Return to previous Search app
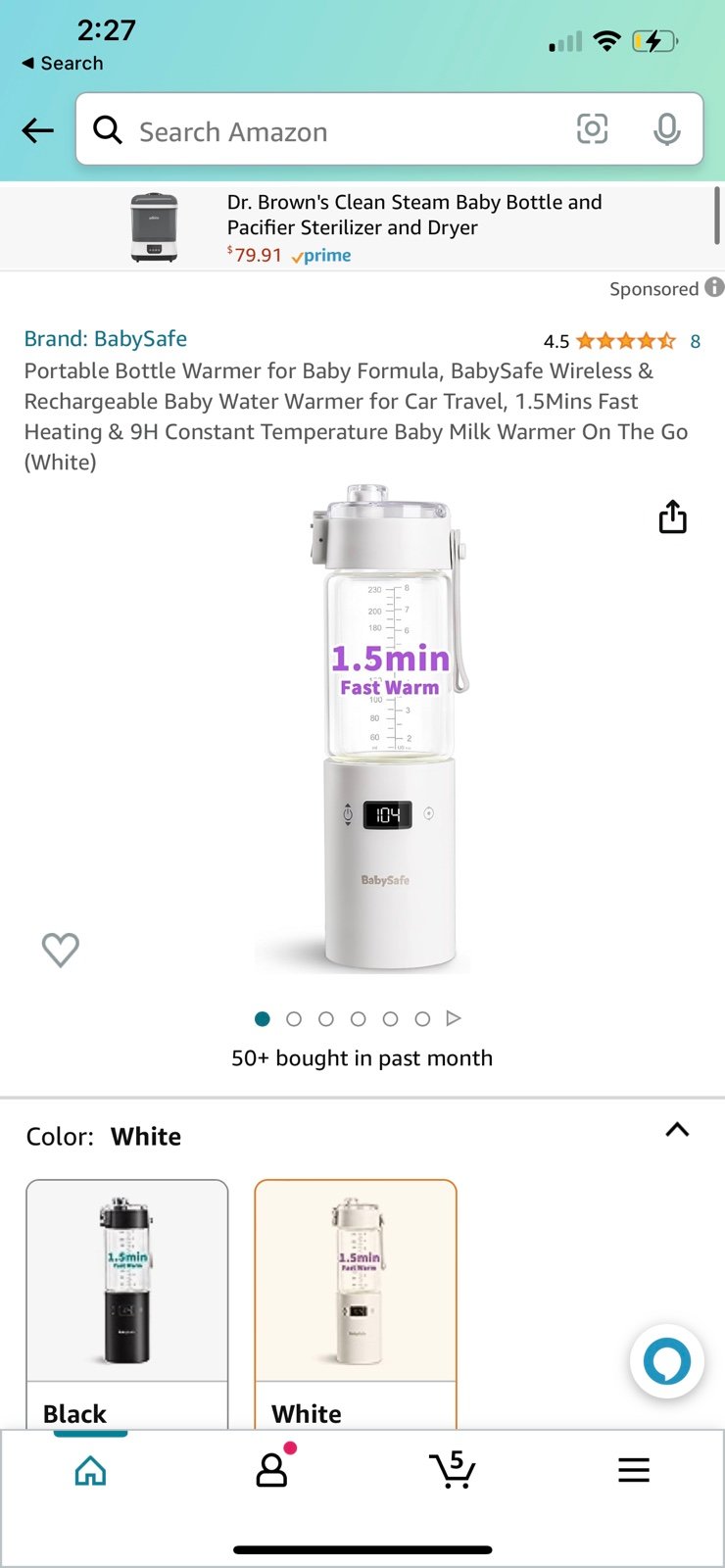Image resolution: width=725 pixels, height=1568 pixels. tap(63, 63)
